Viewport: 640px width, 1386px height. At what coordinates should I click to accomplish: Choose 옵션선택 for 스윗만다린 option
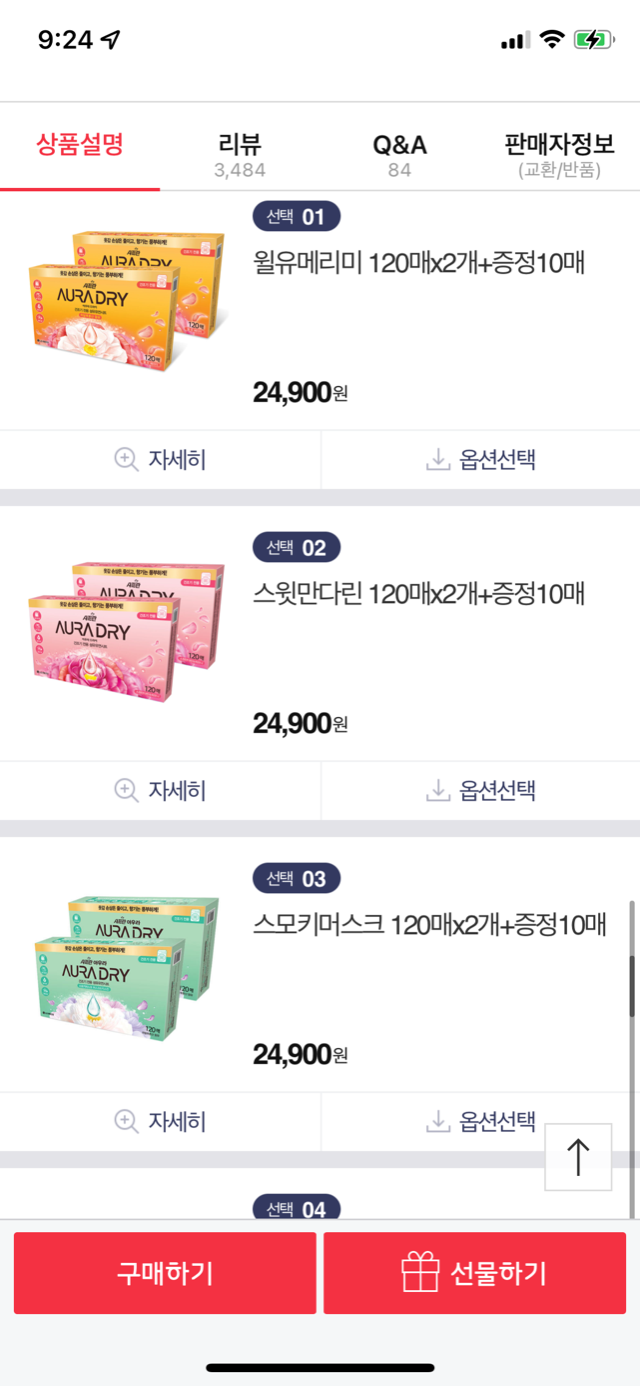coord(481,791)
